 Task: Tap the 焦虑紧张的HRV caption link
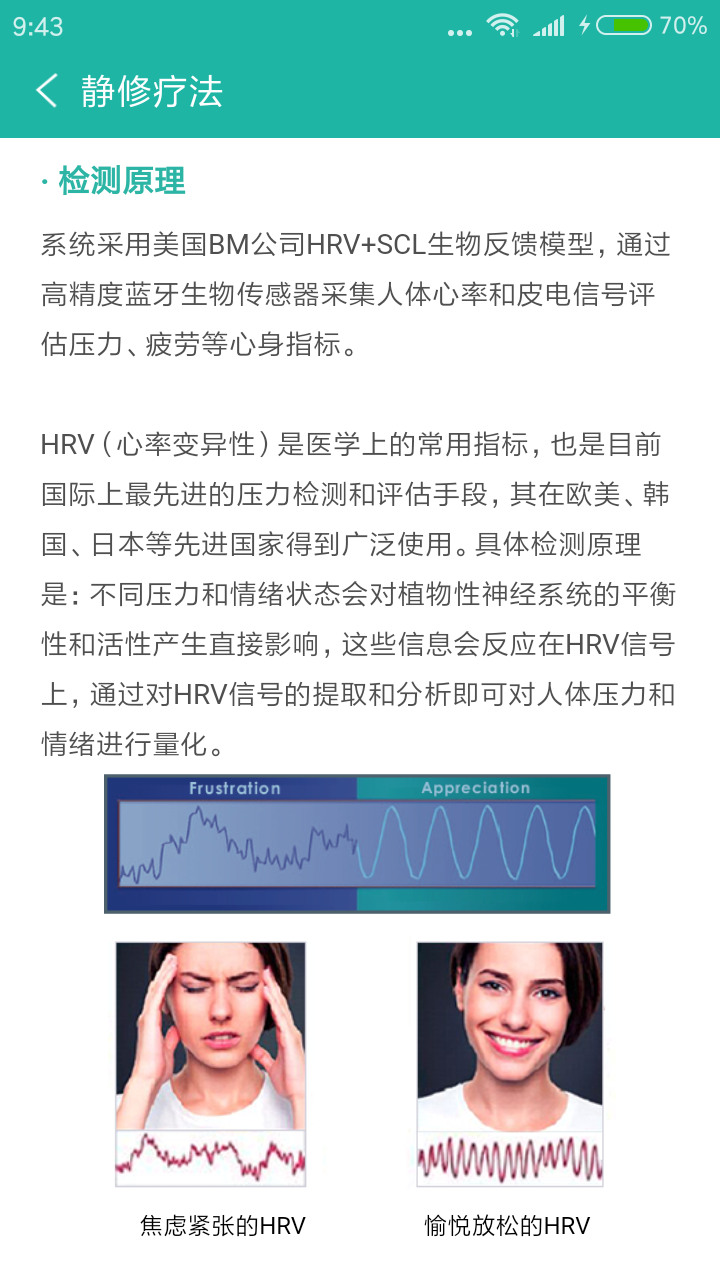[x=222, y=1225]
